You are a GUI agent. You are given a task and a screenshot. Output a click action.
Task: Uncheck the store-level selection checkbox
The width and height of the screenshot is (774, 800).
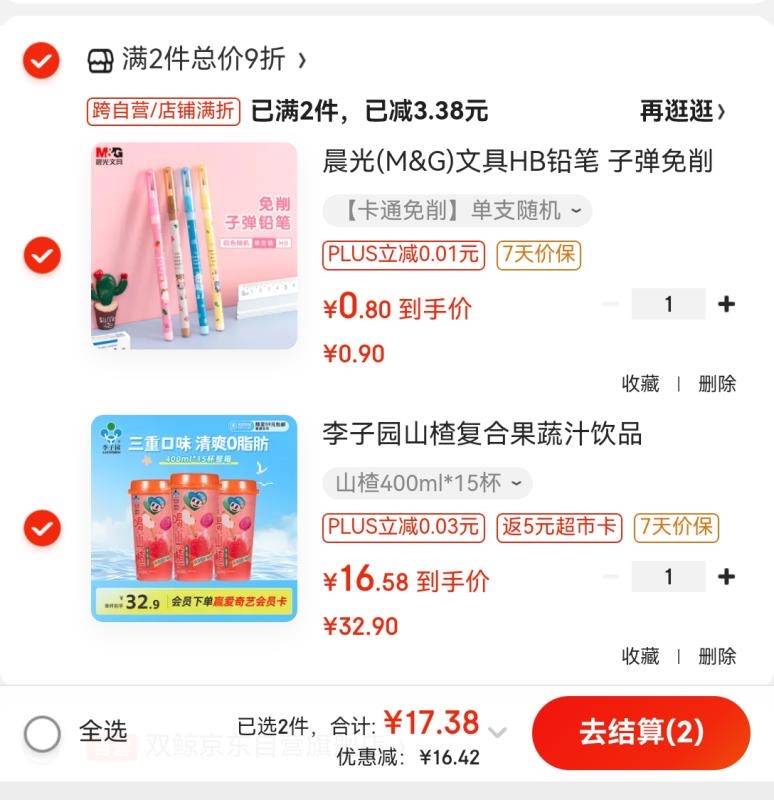(41, 61)
